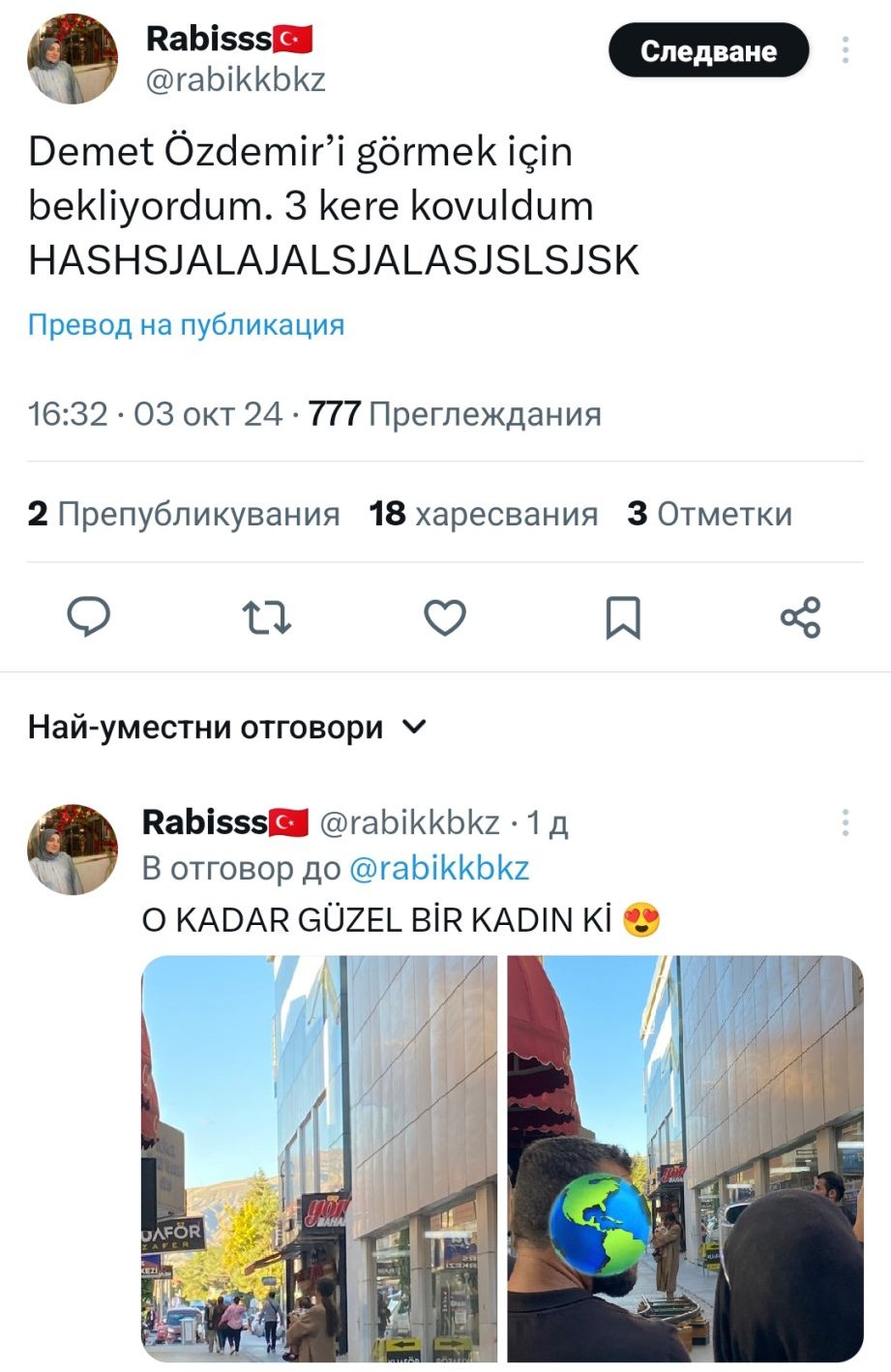Open the avatar on the reply tweet
Viewport: 891px width, 1372px height.
point(73,849)
